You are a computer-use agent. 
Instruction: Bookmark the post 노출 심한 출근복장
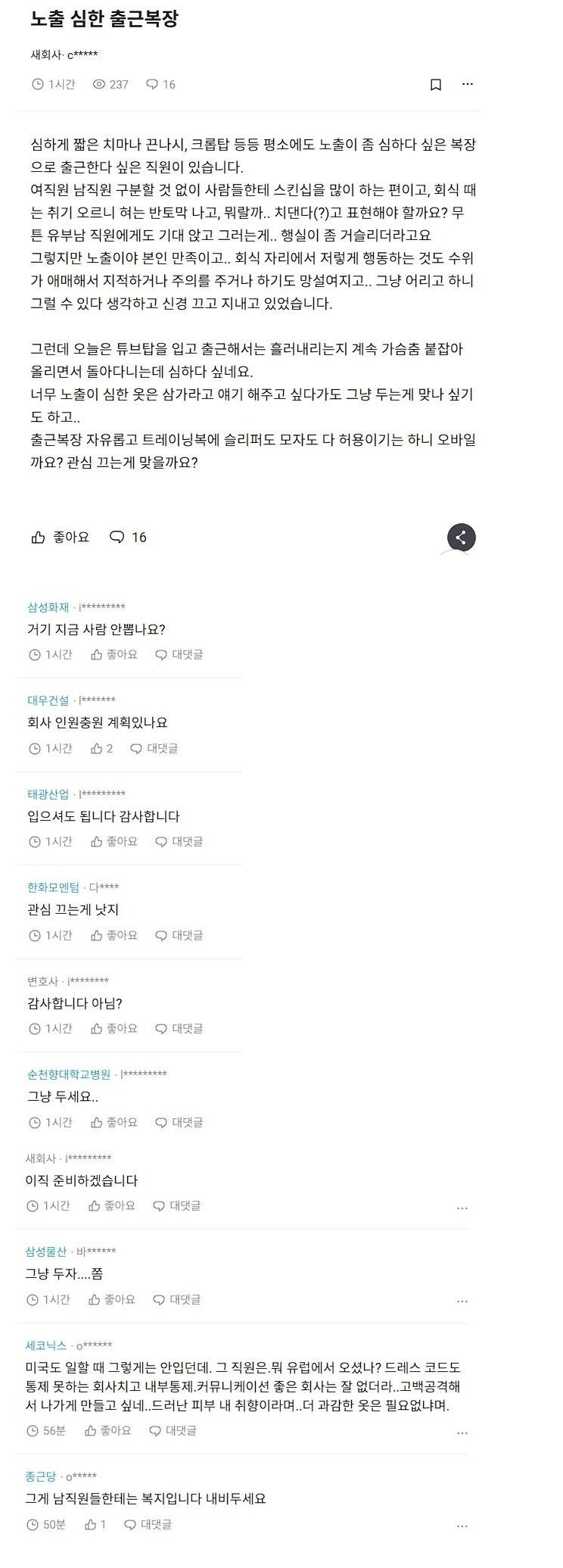coord(436,85)
